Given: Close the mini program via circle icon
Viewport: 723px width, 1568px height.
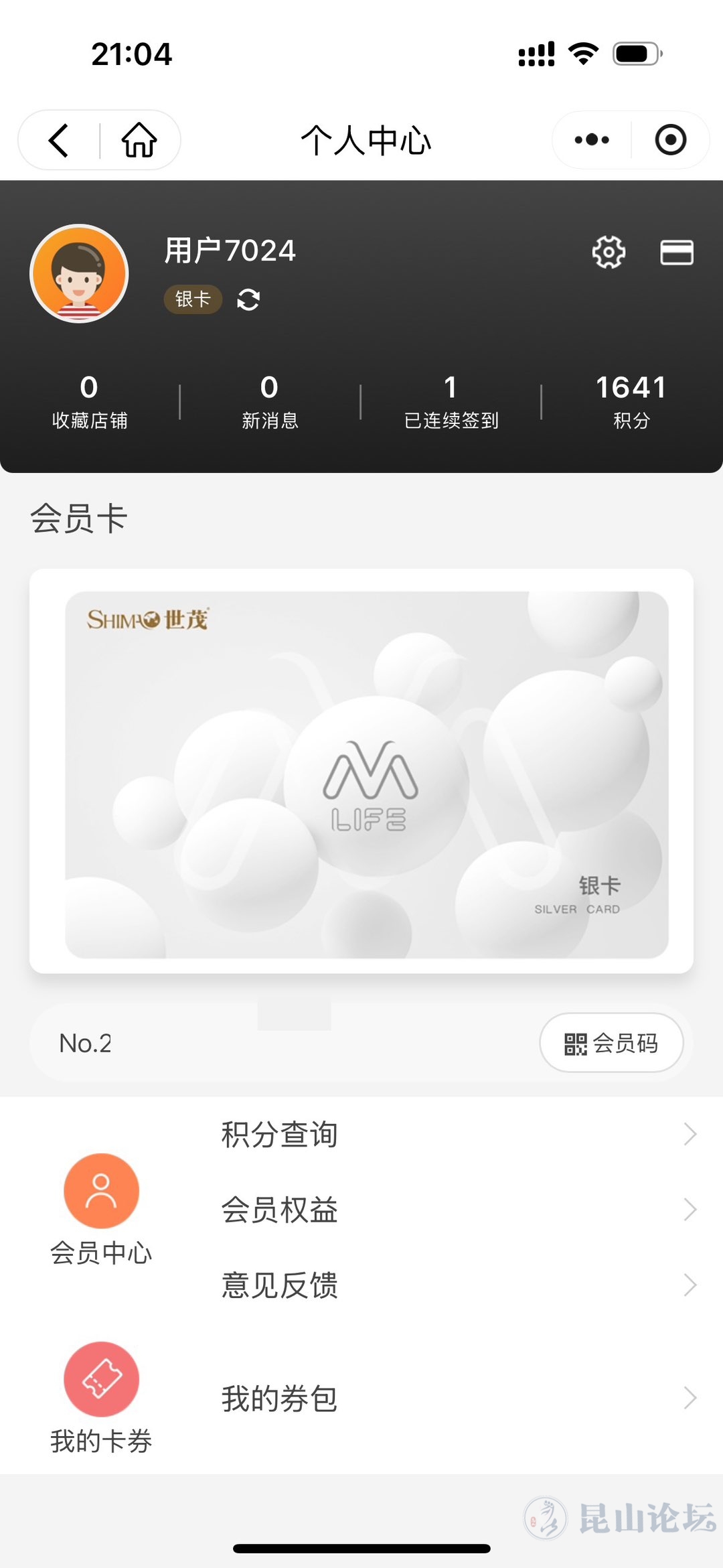Looking at the screenshot, I should [x=670, y=140].
